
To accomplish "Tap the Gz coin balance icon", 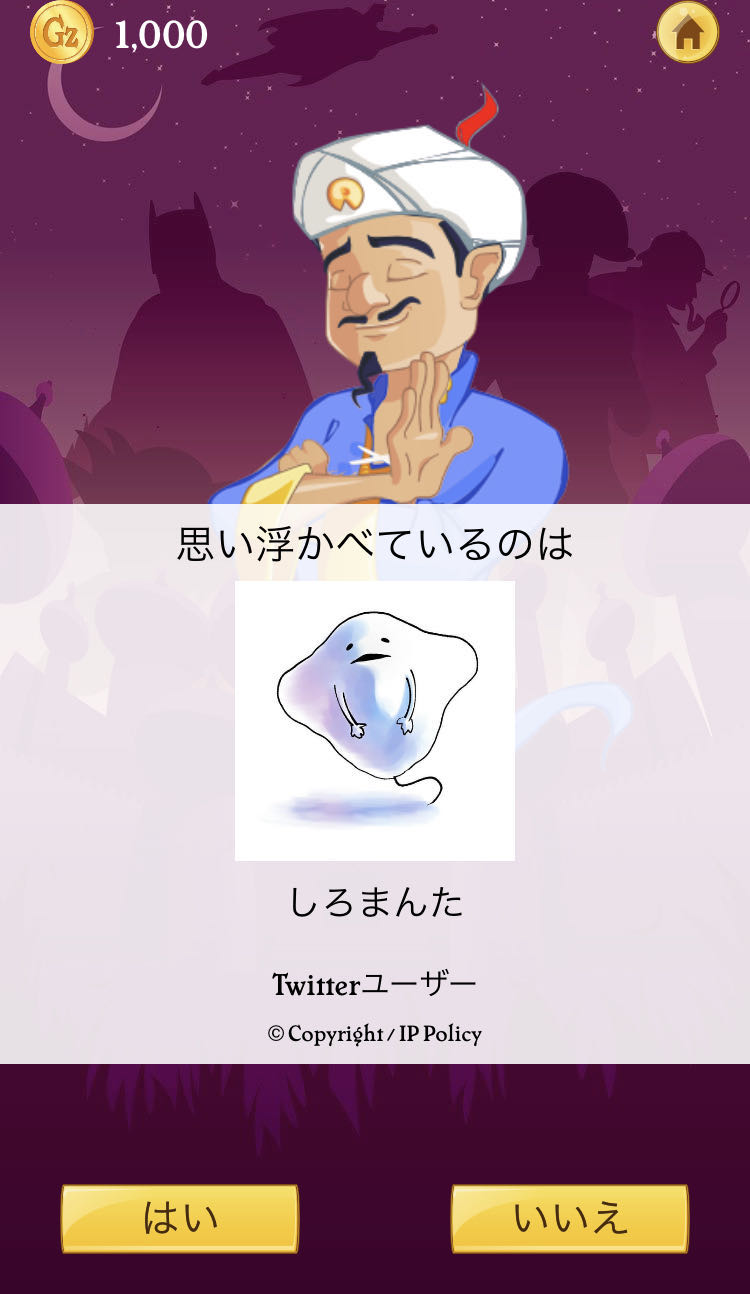I will 61,33.
